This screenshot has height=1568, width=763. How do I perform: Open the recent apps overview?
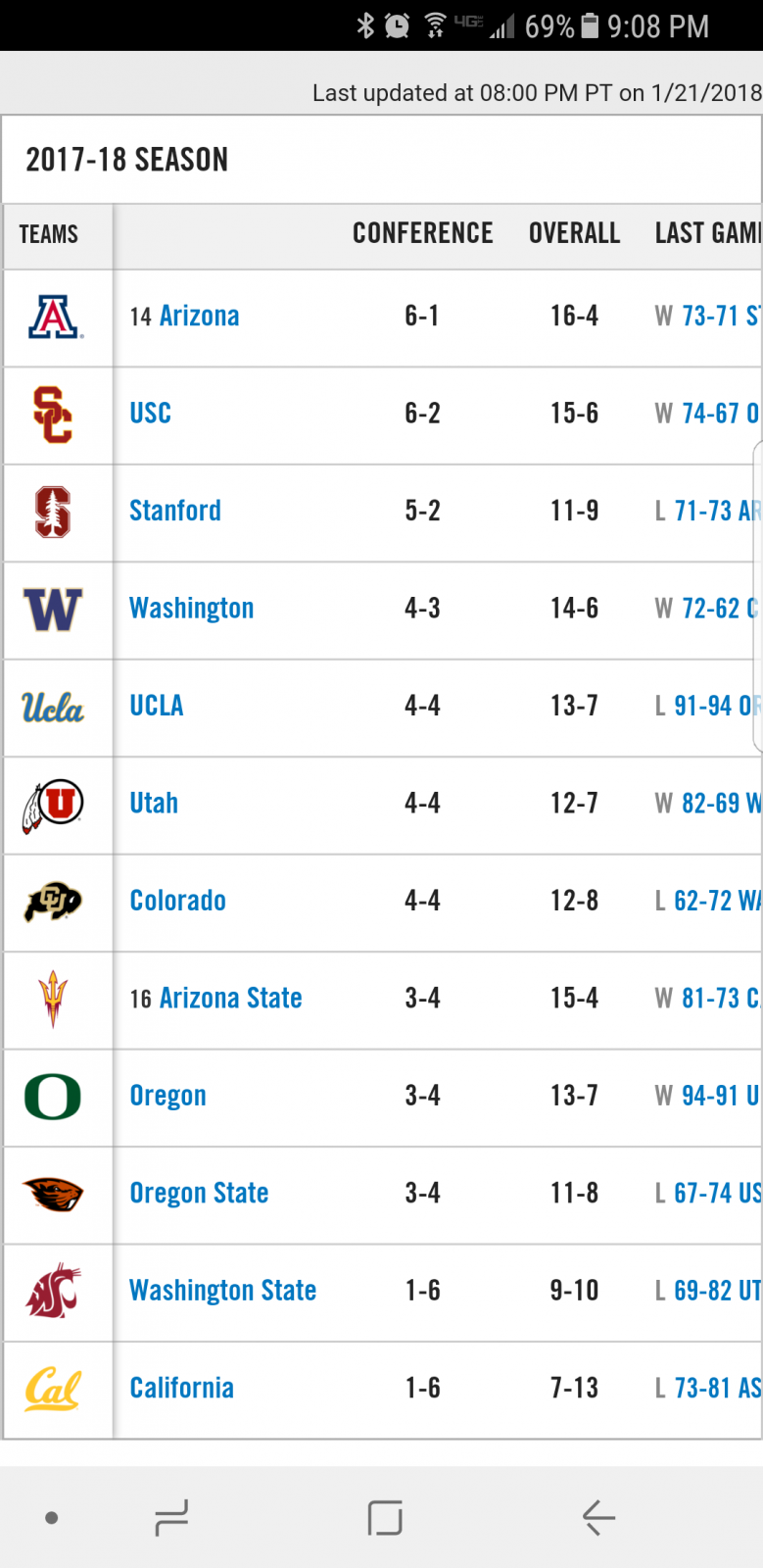coord(171,1518)
